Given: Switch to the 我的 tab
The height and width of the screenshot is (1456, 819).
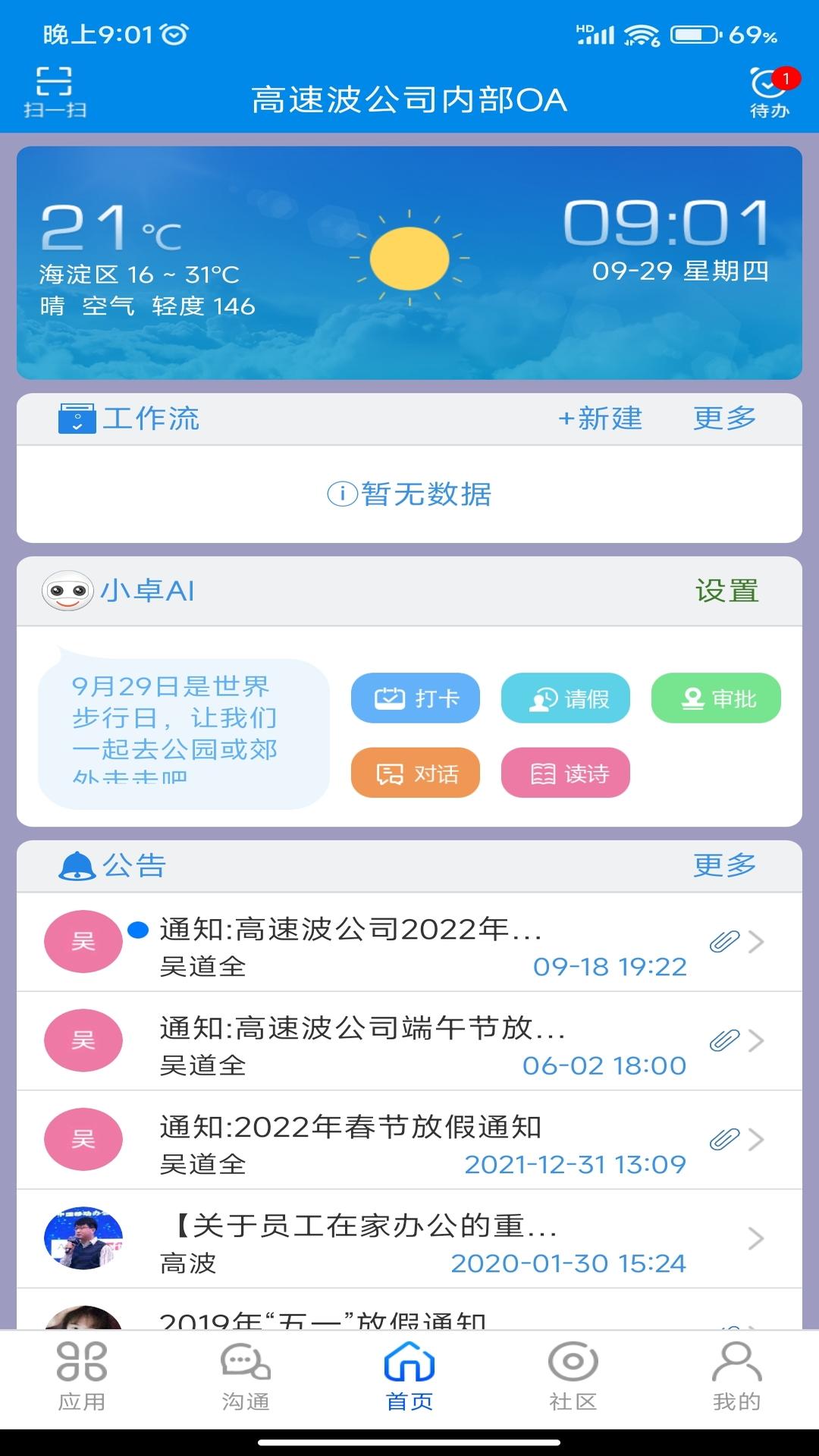Looking at the screenshot, I should 736,1376.
